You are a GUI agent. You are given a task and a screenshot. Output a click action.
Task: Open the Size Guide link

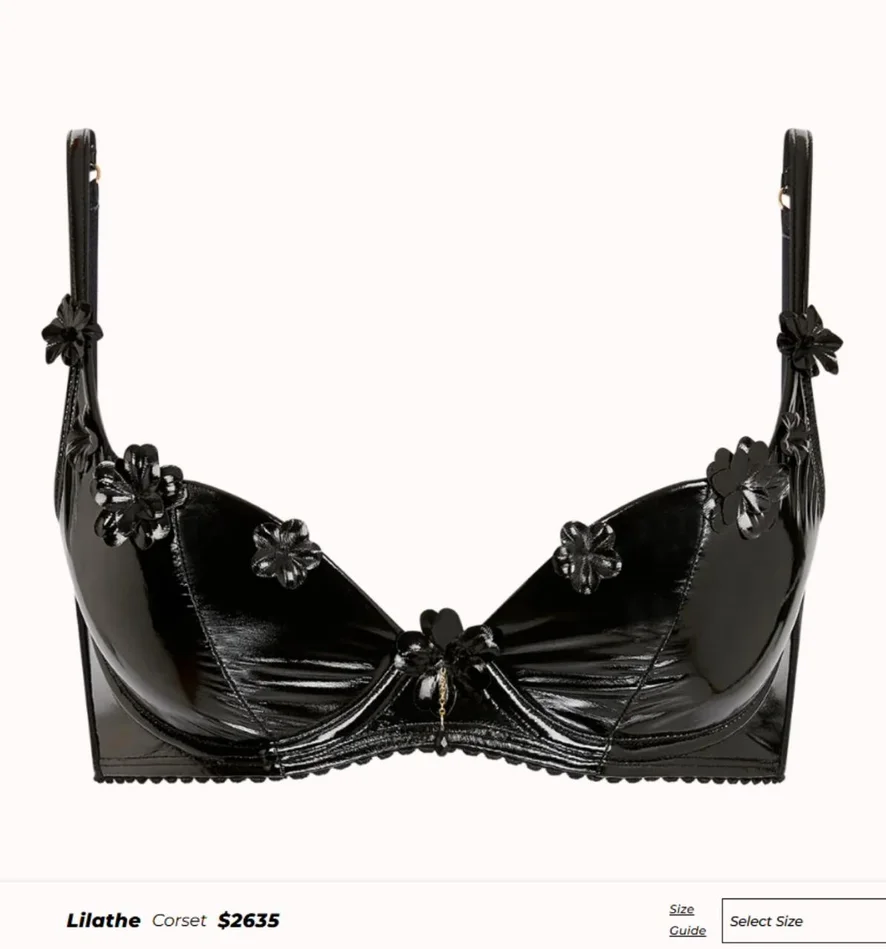tap(686, 920)
